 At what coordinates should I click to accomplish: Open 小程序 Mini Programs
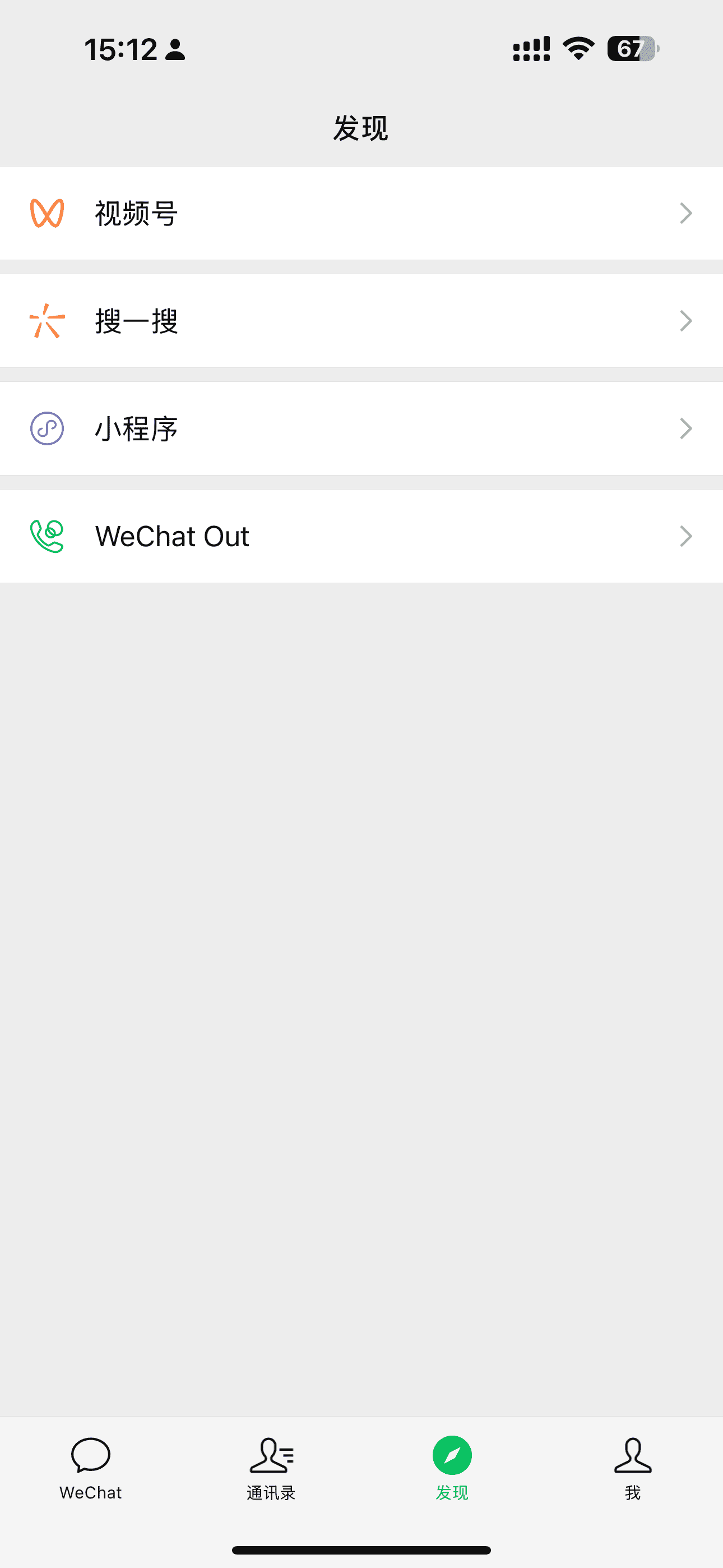[361, 428]
